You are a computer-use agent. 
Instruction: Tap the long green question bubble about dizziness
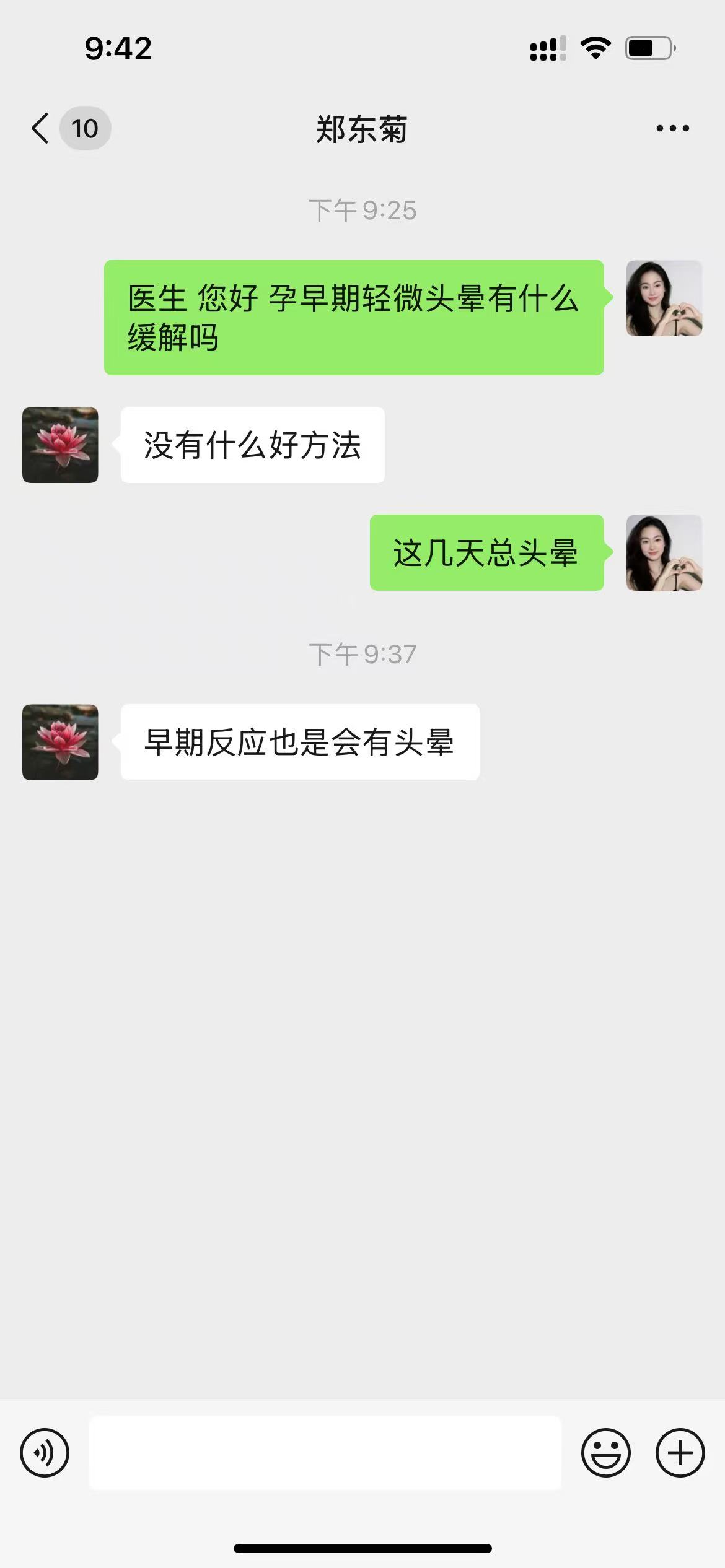353,317
